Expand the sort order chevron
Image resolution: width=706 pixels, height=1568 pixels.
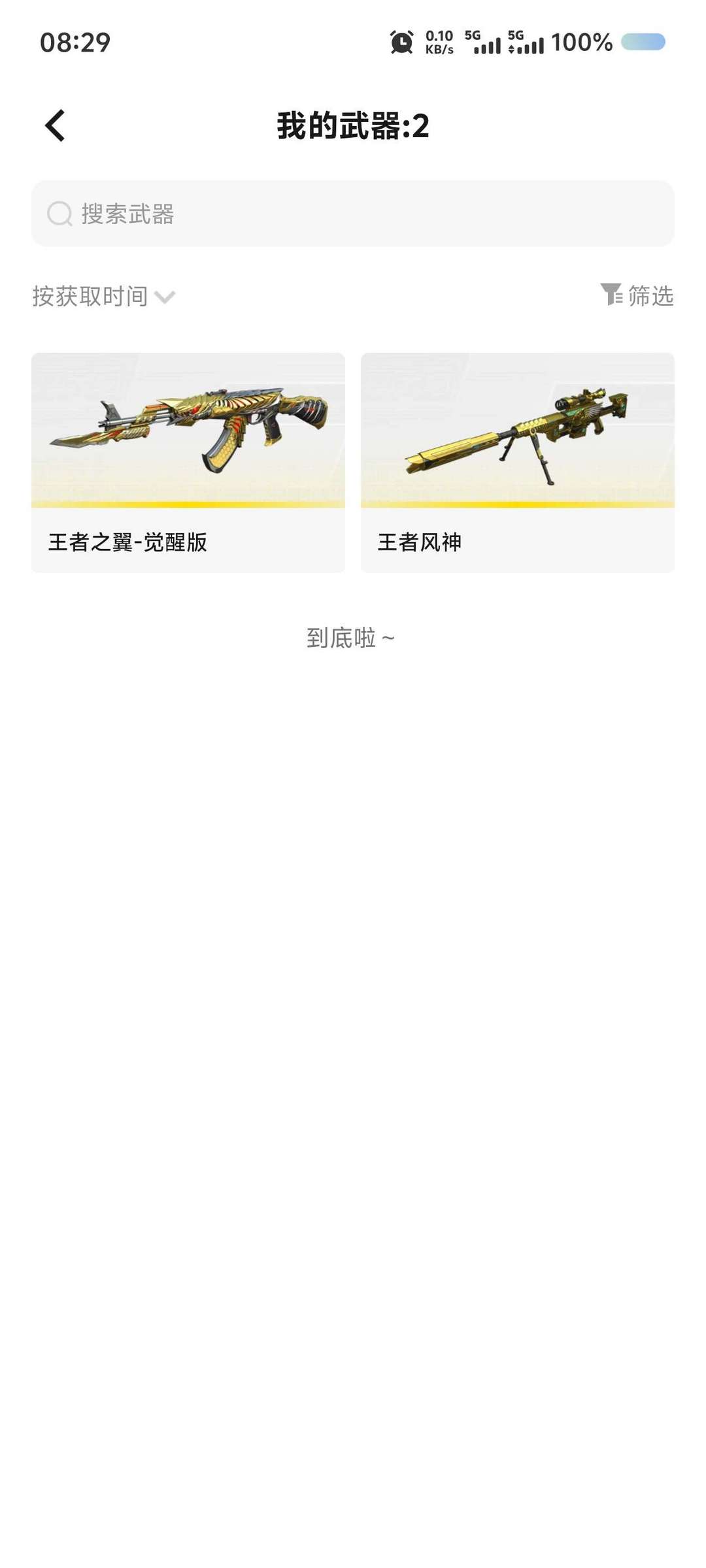(x=166, y=297)
